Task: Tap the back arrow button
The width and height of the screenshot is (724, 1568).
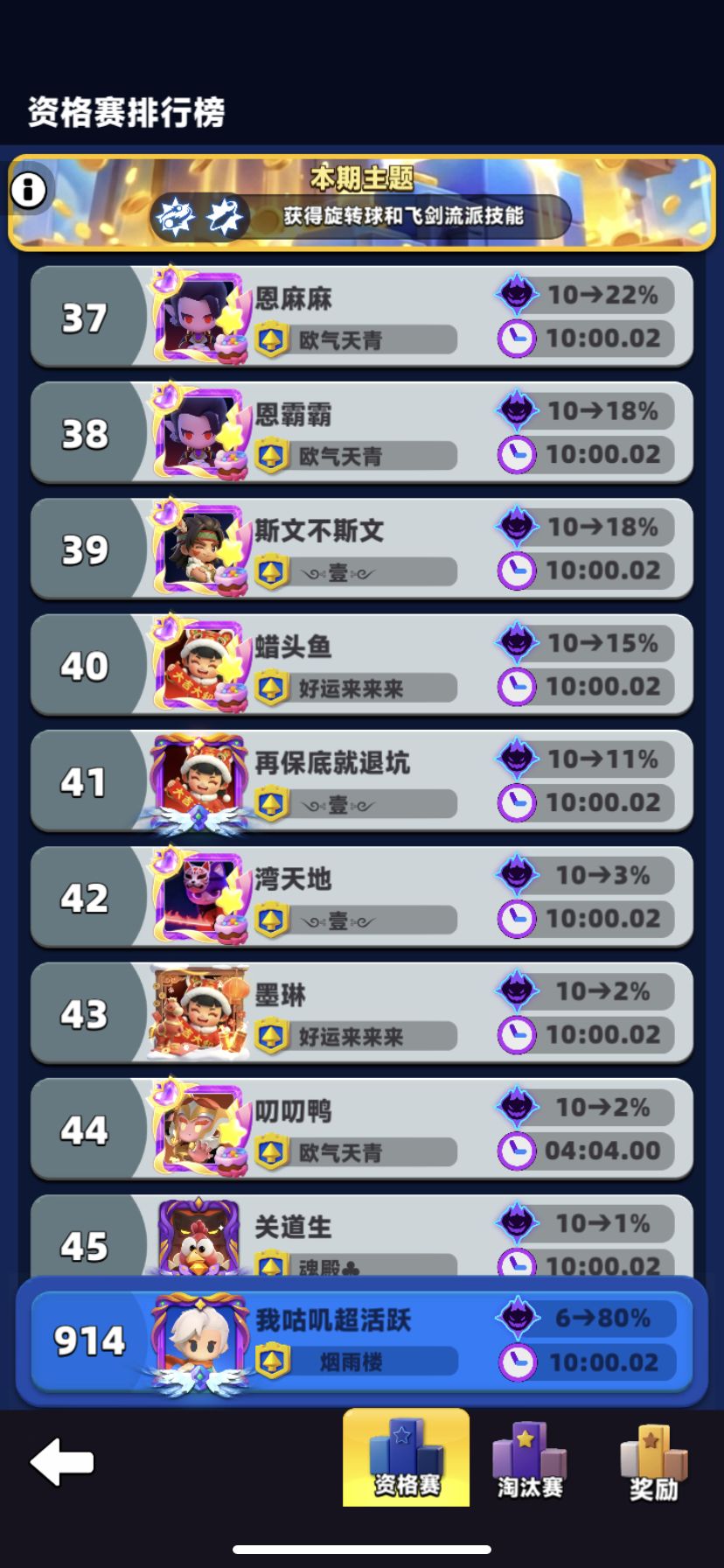Action: pyautogui.click(x=60, y=1459)
